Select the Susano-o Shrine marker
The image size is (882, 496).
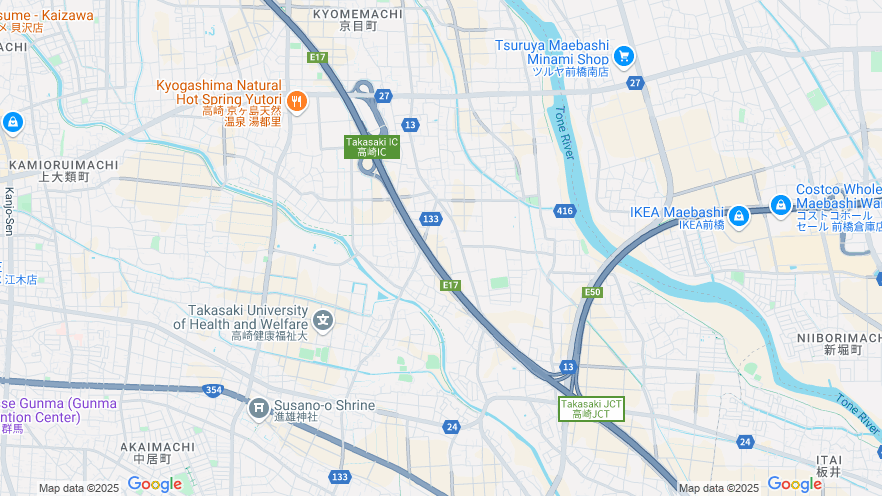click(259, 407)
